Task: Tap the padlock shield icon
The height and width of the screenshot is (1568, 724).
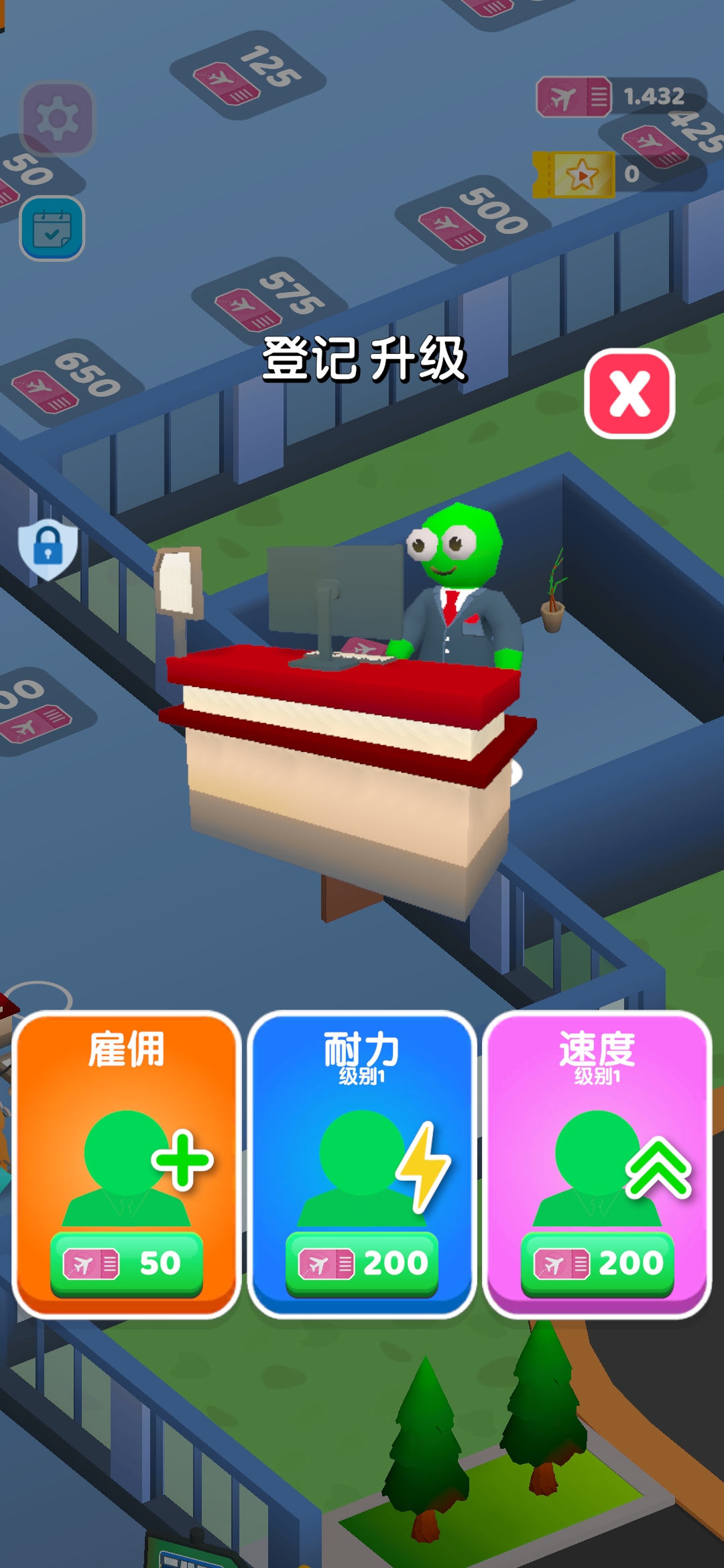Action: point(48,547)
